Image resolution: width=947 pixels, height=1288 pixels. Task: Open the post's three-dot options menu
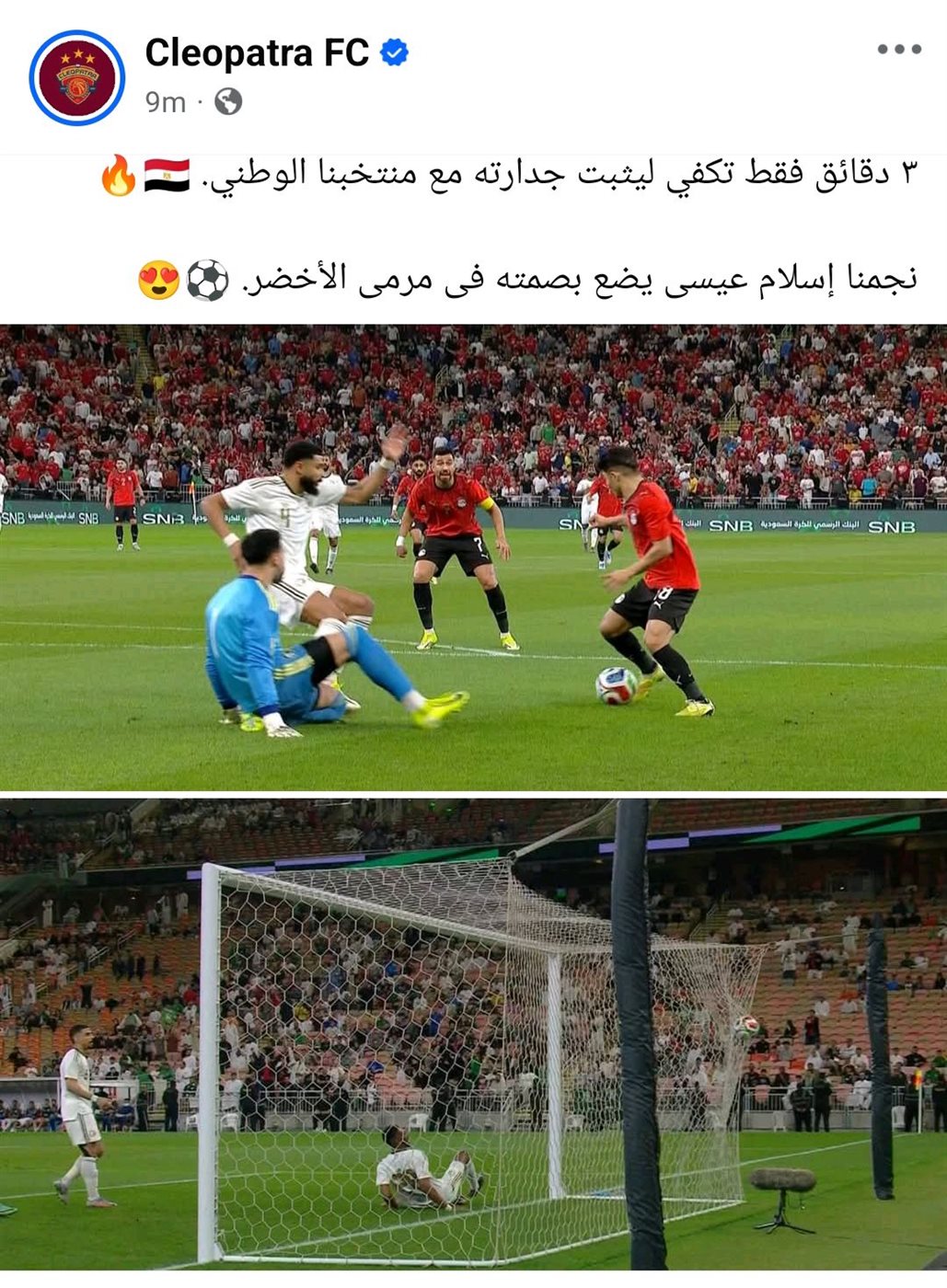click(898, 50)
